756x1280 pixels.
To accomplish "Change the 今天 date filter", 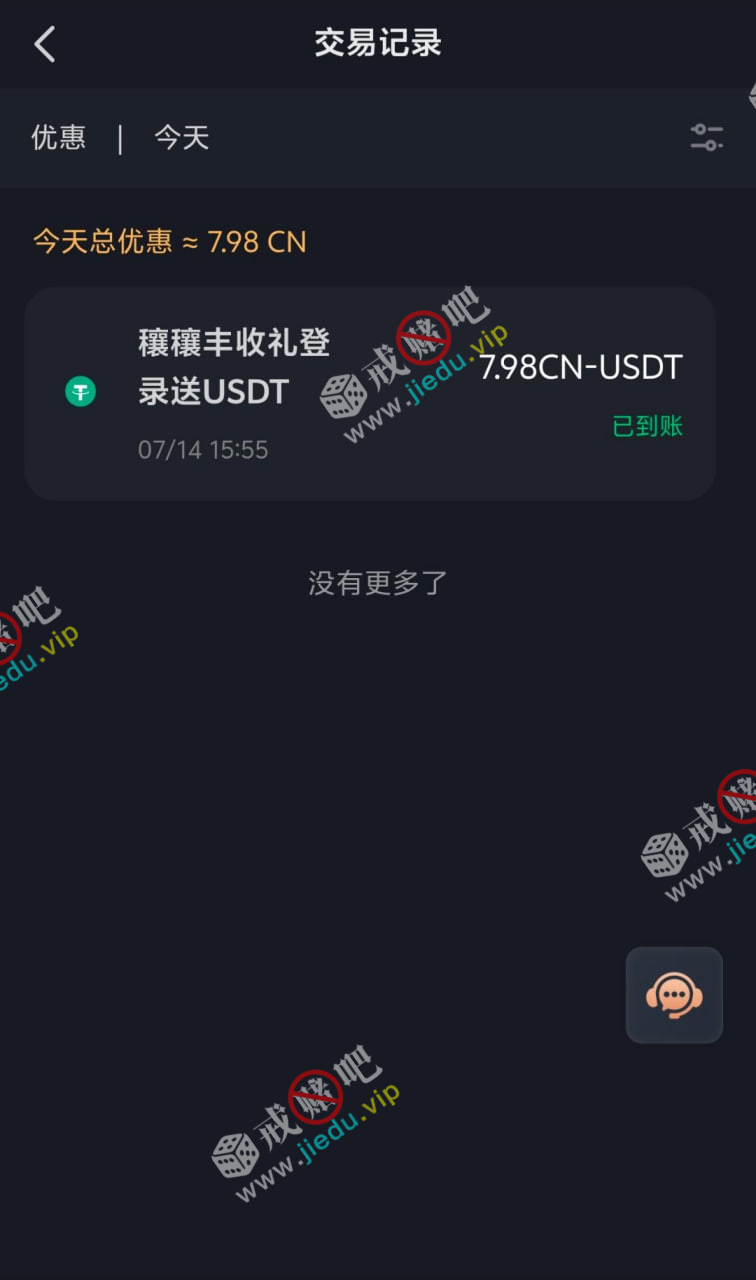I will (181, 137).
